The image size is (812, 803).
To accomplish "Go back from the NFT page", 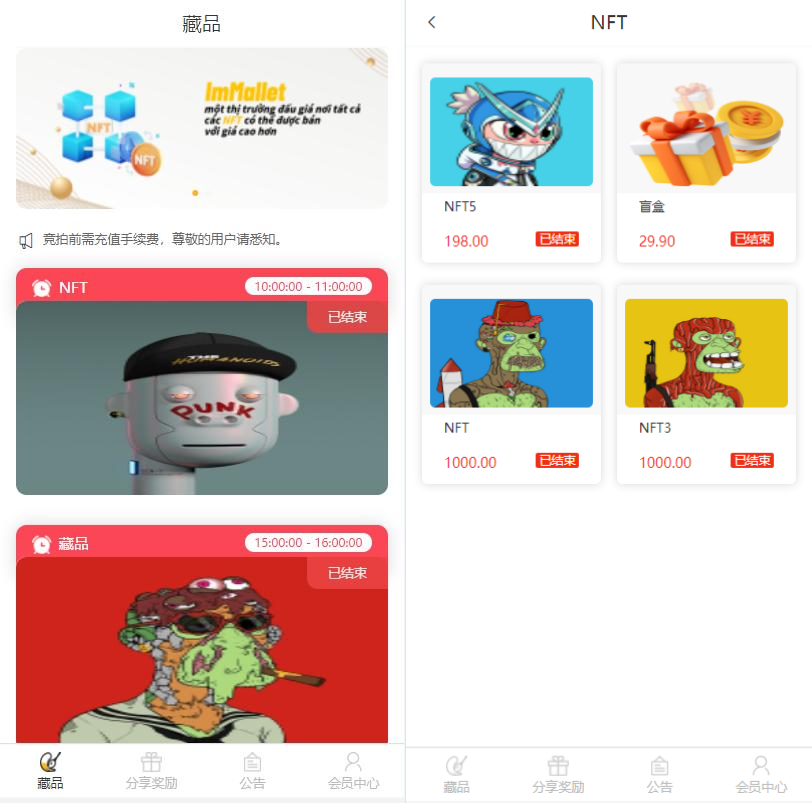I will click(432, 22).
